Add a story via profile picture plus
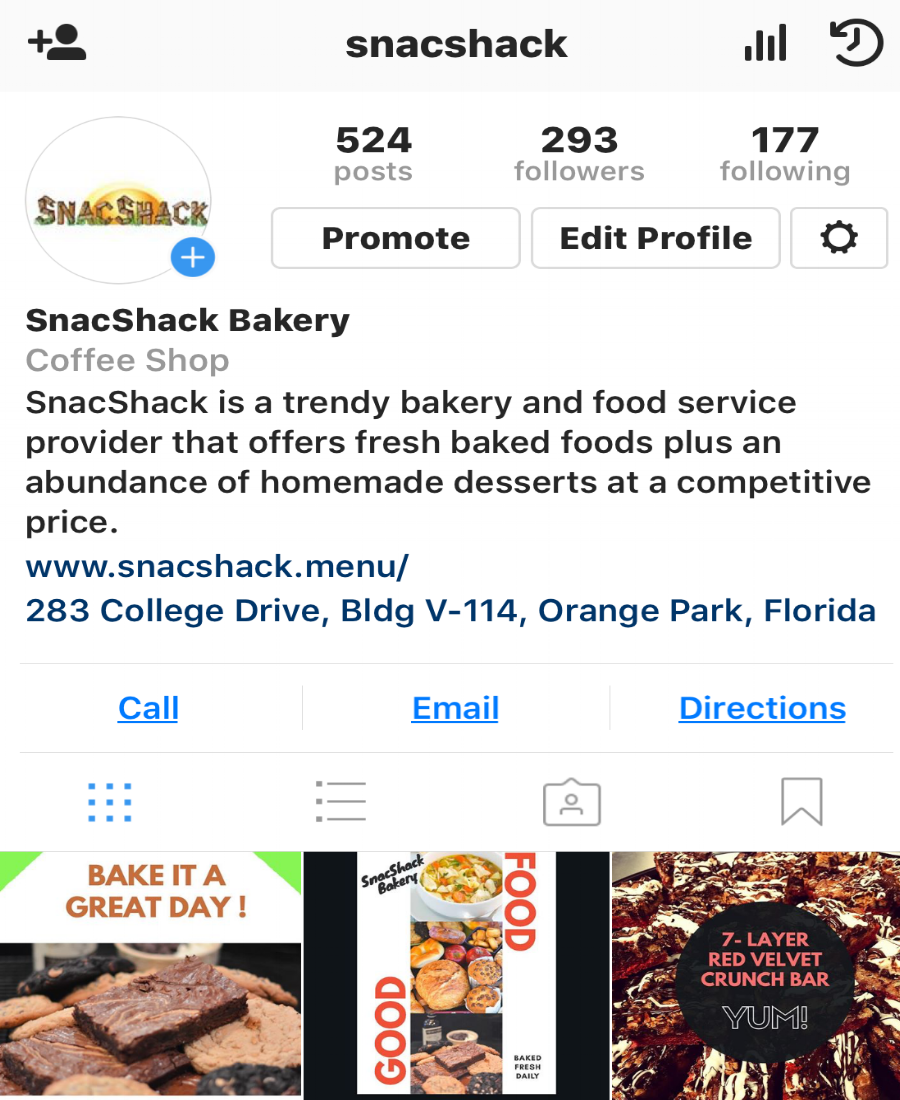The image size is (900, 1100). pos(193,257)
